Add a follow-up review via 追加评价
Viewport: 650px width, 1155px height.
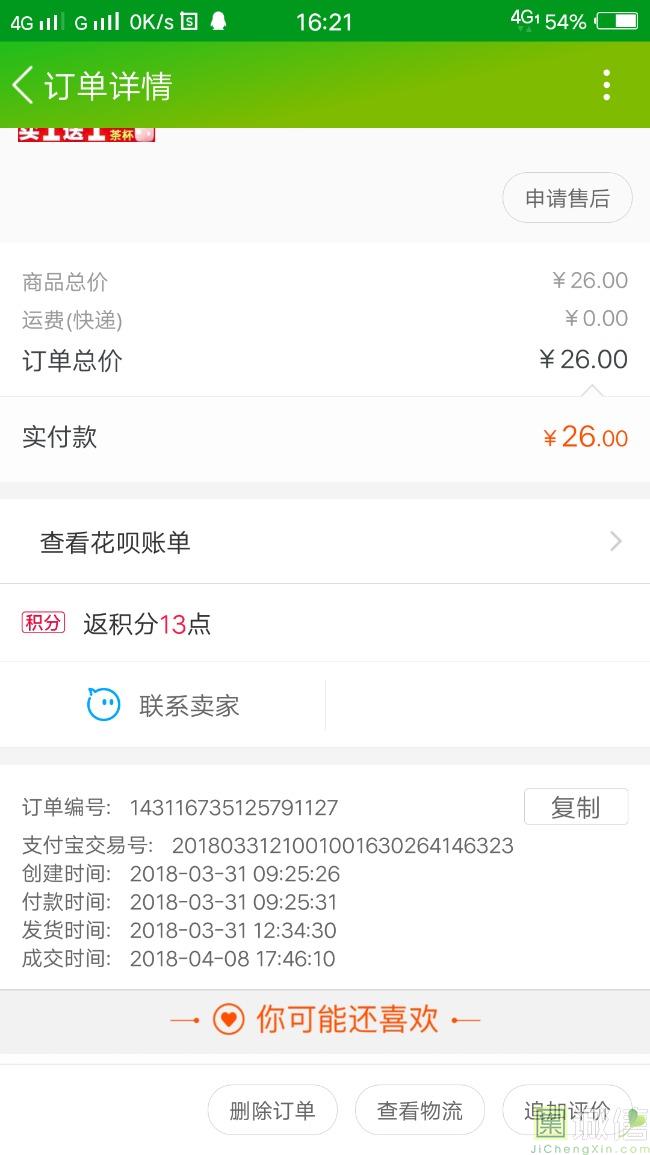click(x=567, y=1109)
